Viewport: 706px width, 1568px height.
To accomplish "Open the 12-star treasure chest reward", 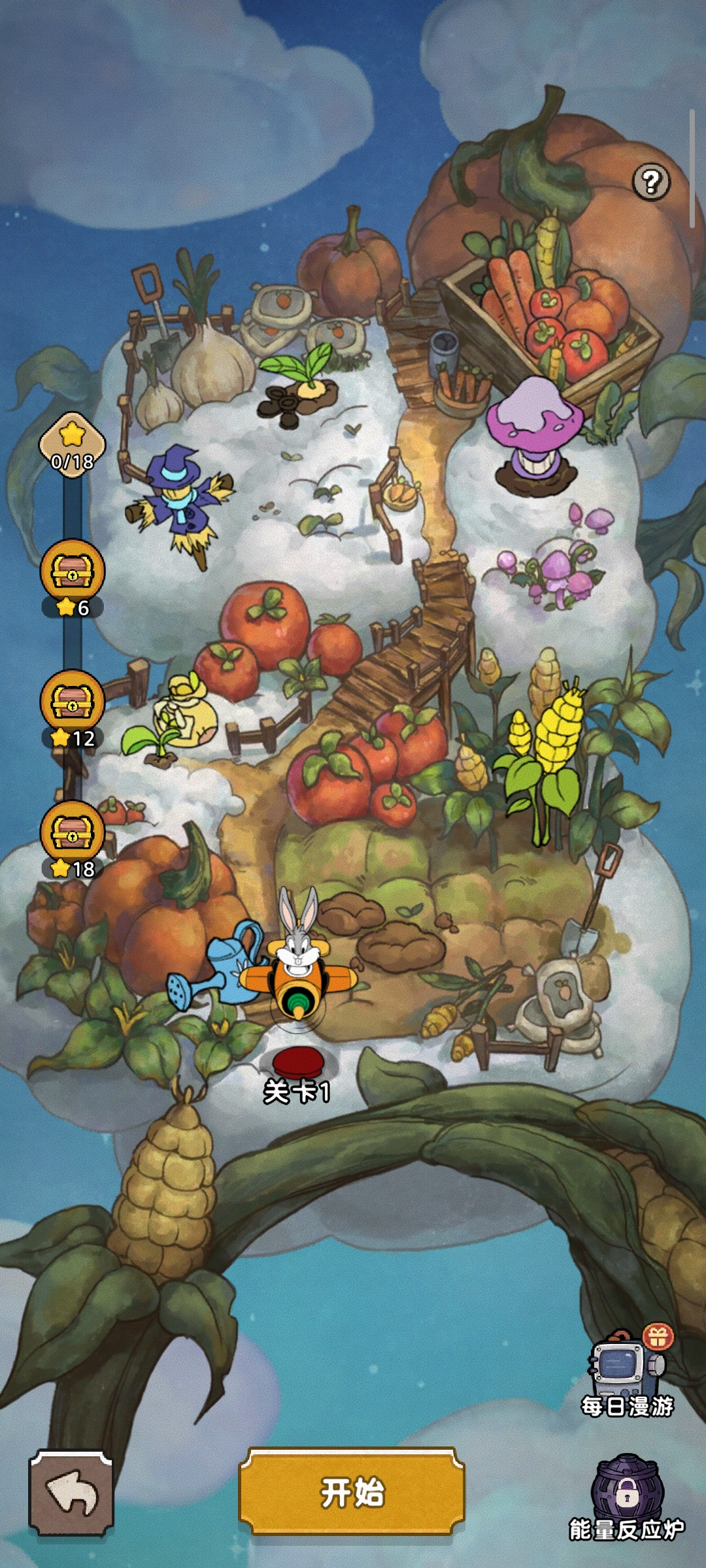I will 73,702.
